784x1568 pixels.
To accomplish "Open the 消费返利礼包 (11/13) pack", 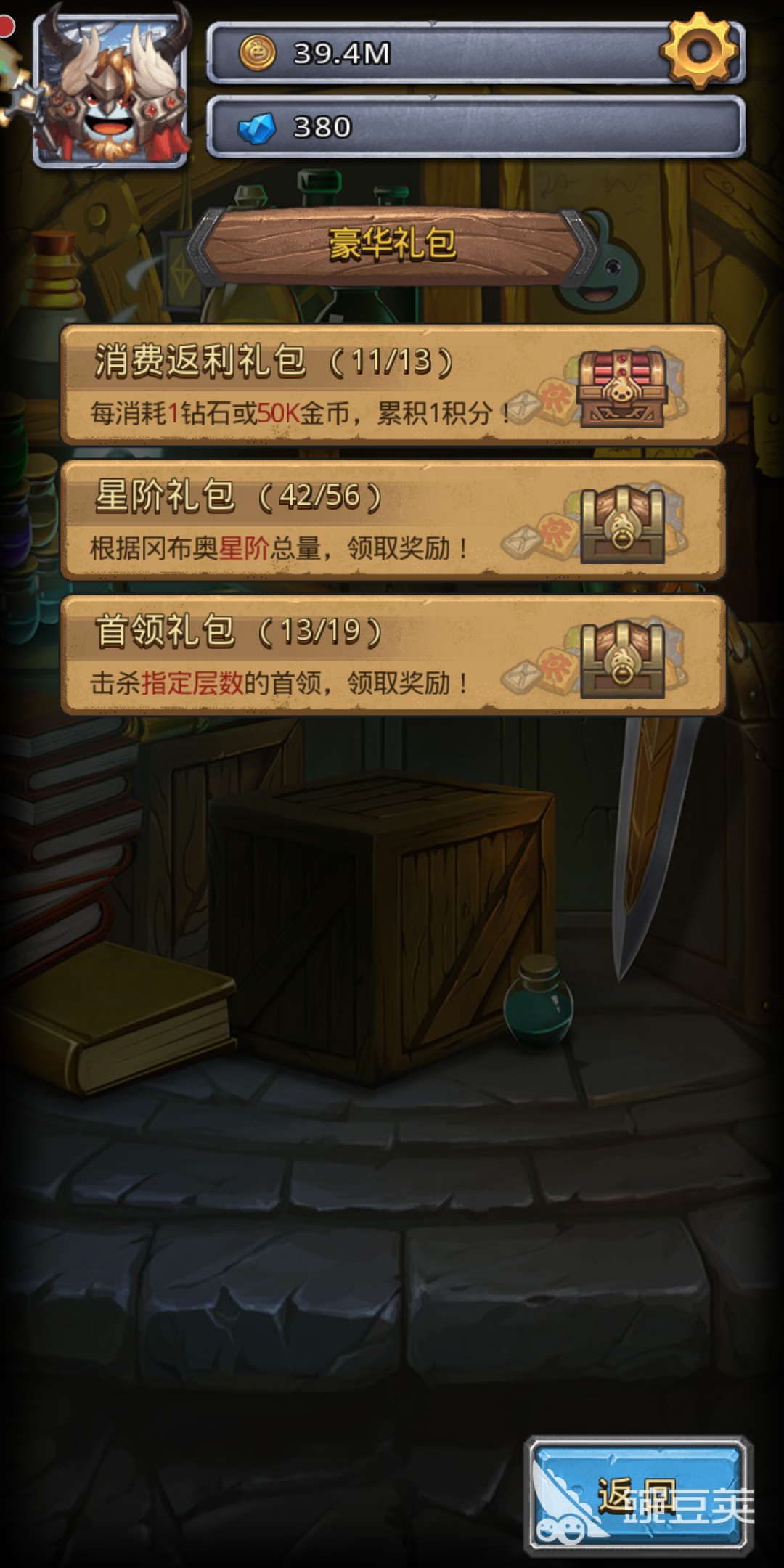I will tap(393, 385).
